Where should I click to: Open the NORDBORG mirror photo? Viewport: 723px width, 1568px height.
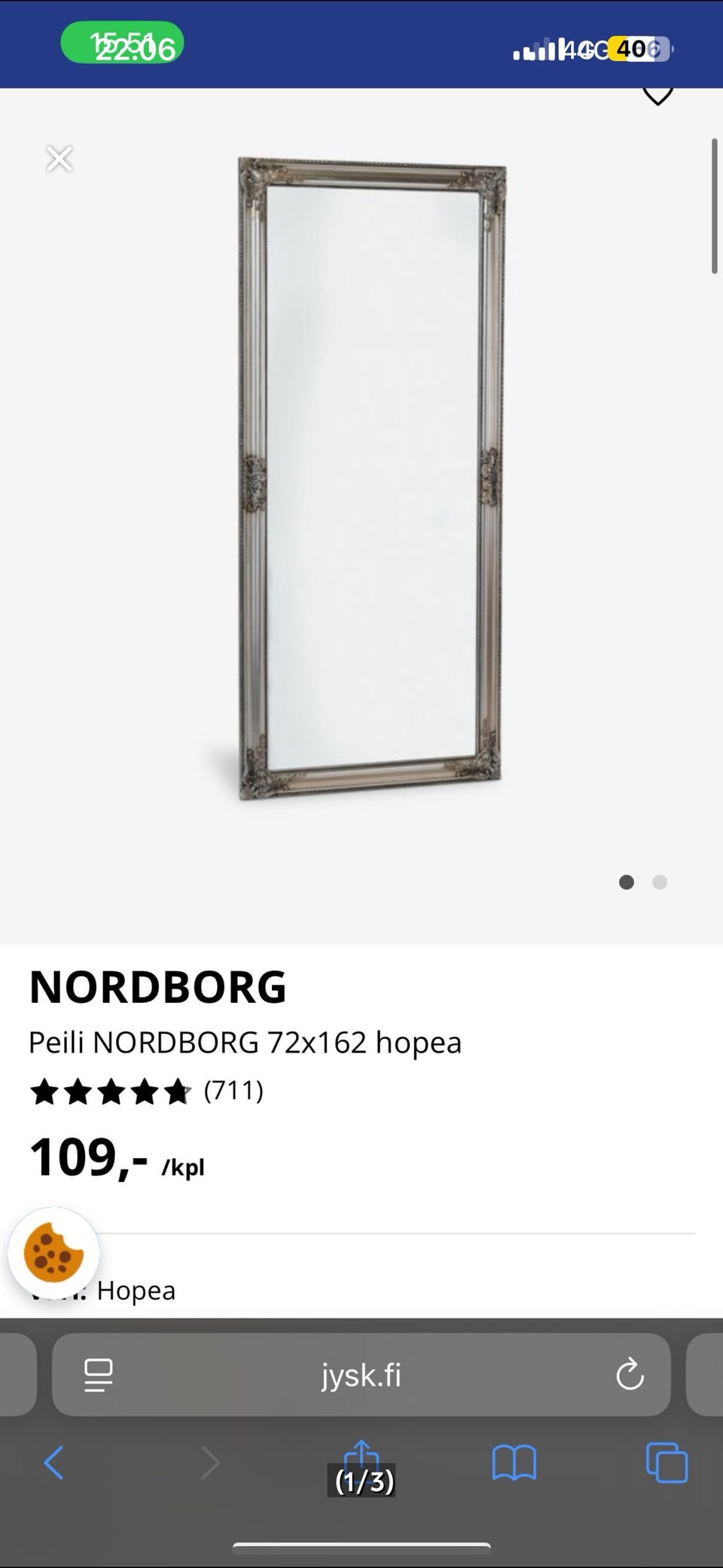coord(371,478)
